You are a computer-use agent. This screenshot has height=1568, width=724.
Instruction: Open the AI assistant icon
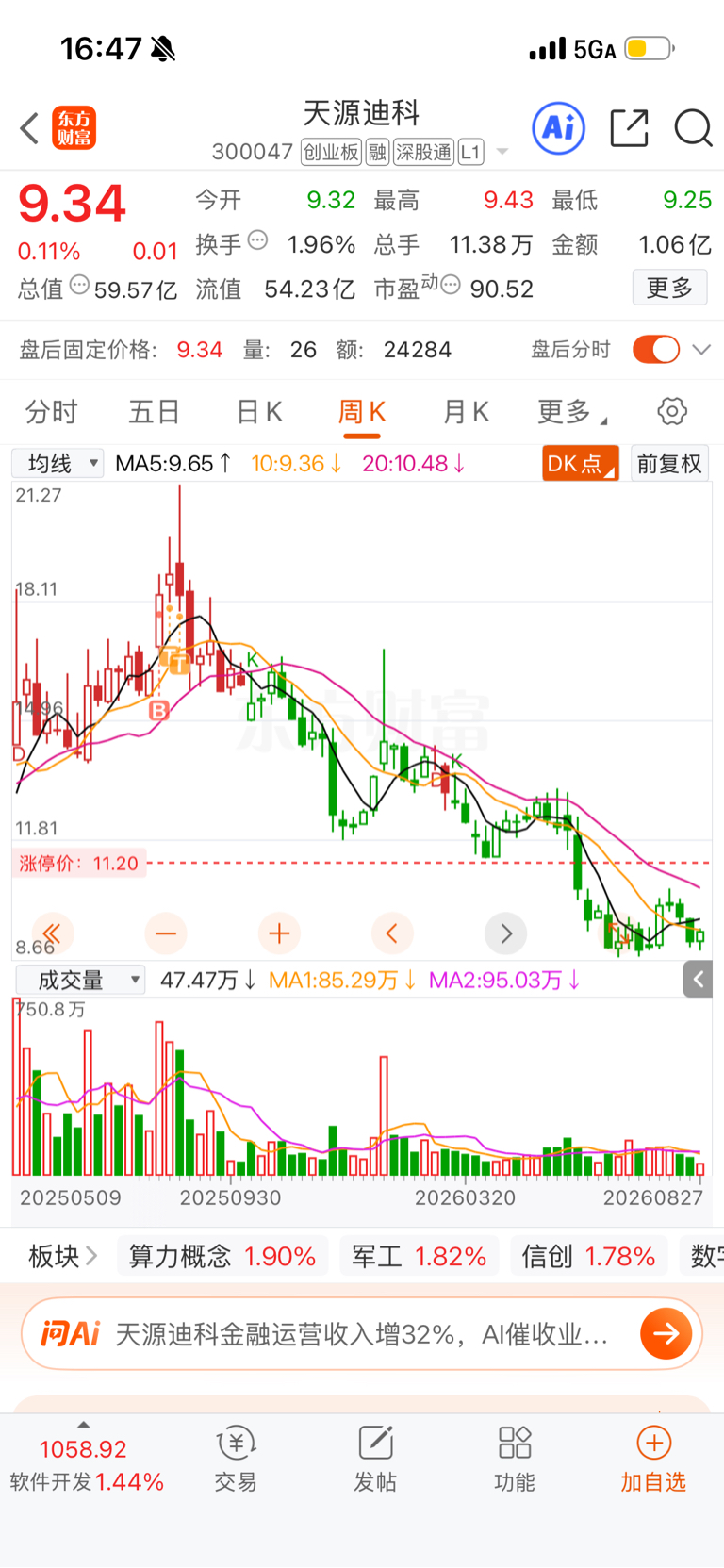point(559,127)
